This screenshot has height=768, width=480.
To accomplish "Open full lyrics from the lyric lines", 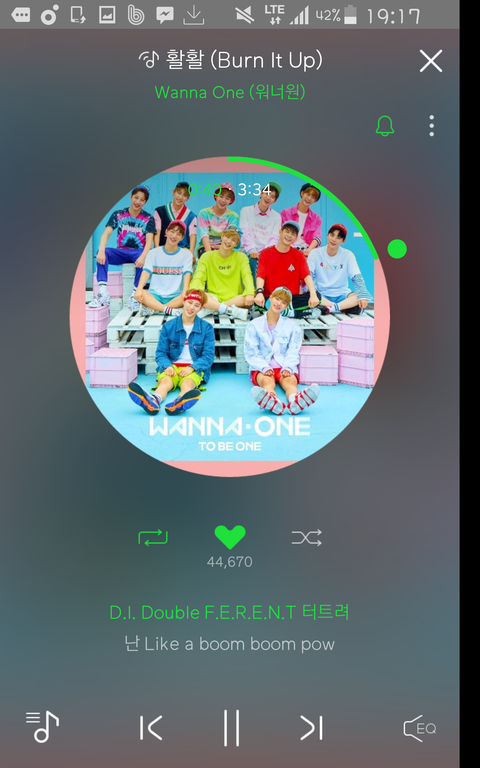I will 229,628.
